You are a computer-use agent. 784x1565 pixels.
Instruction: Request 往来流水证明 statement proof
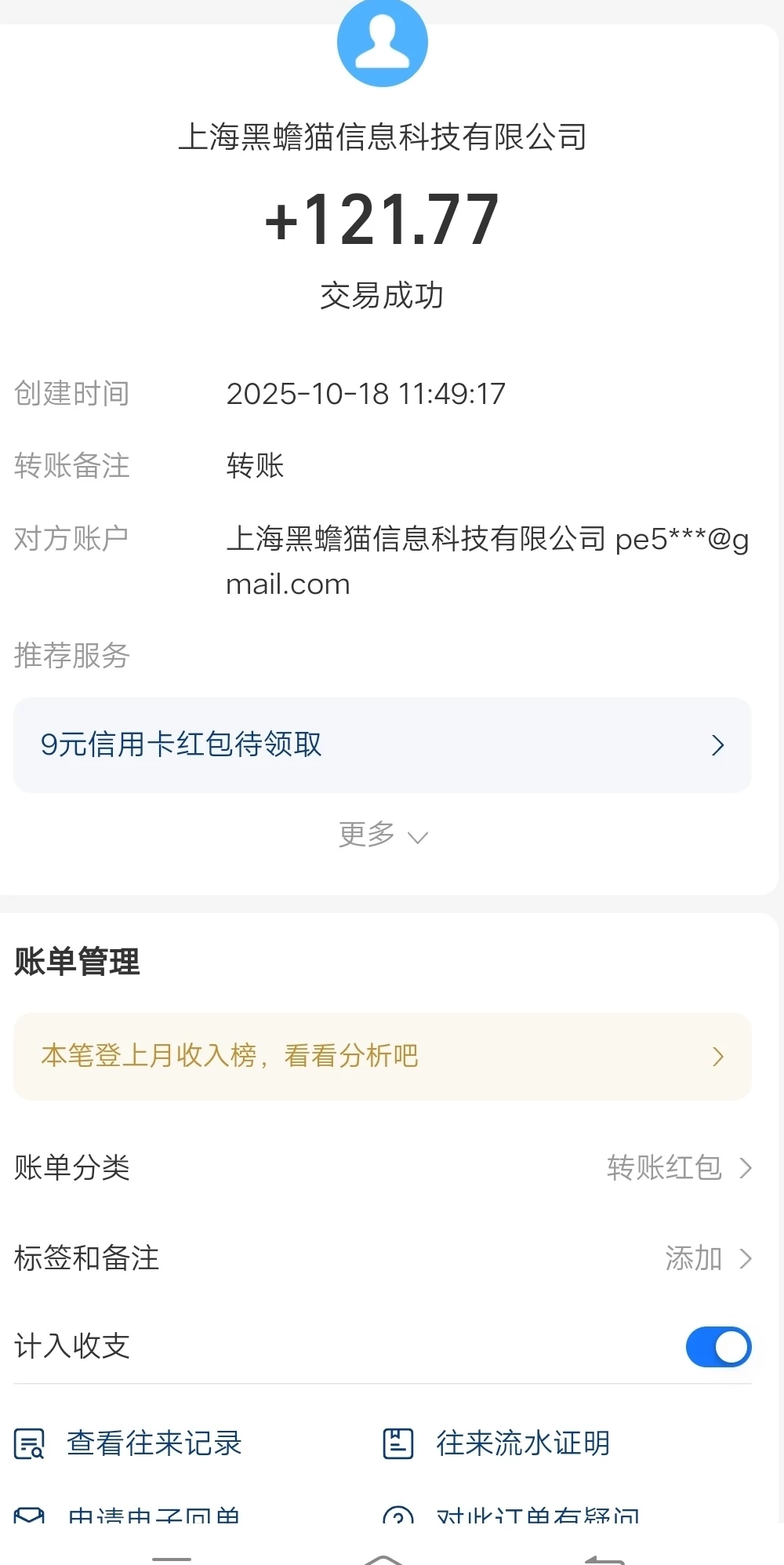(x=521, y=1443)
